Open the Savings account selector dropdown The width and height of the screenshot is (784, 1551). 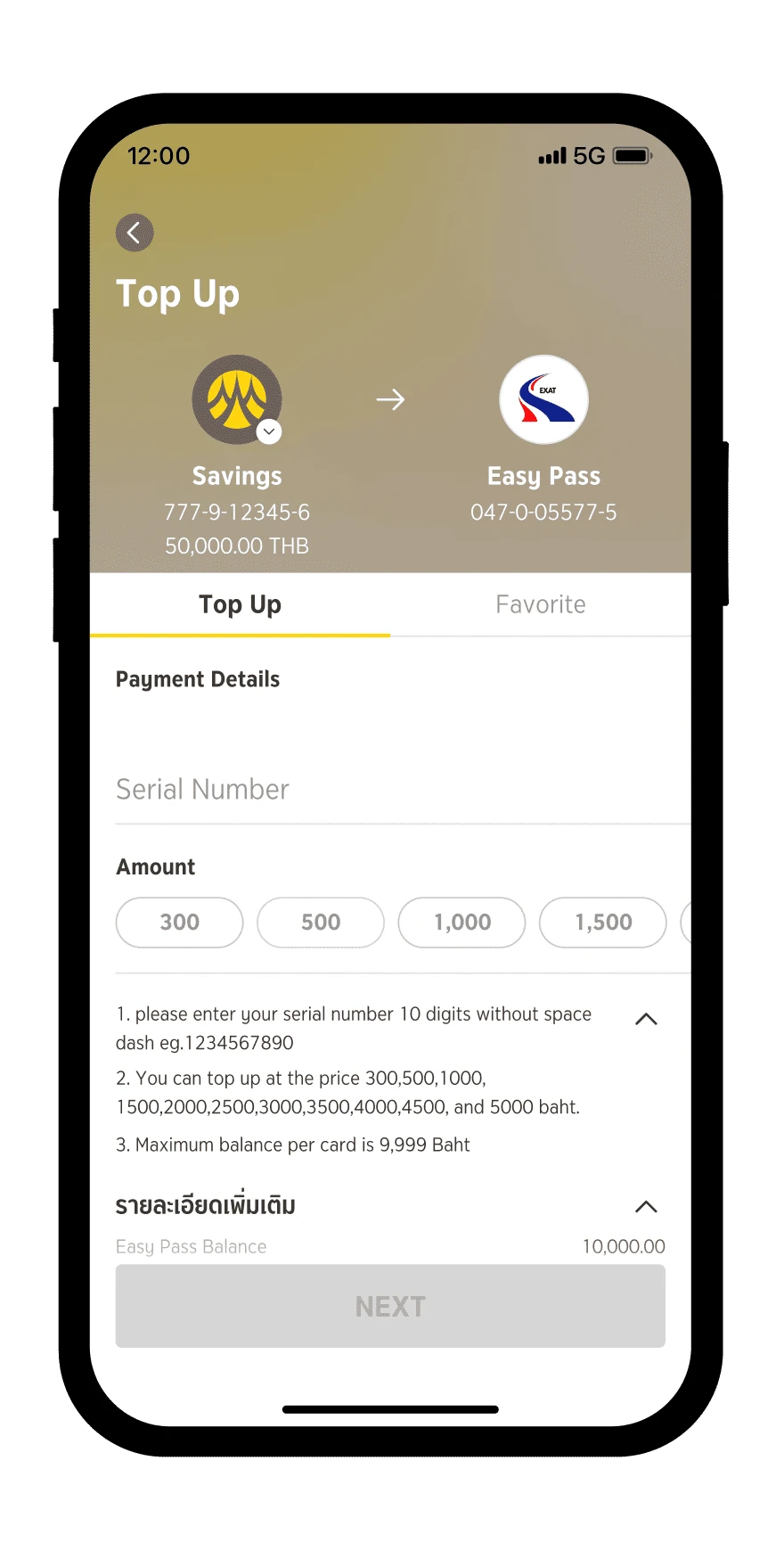(x=268, y=431)
